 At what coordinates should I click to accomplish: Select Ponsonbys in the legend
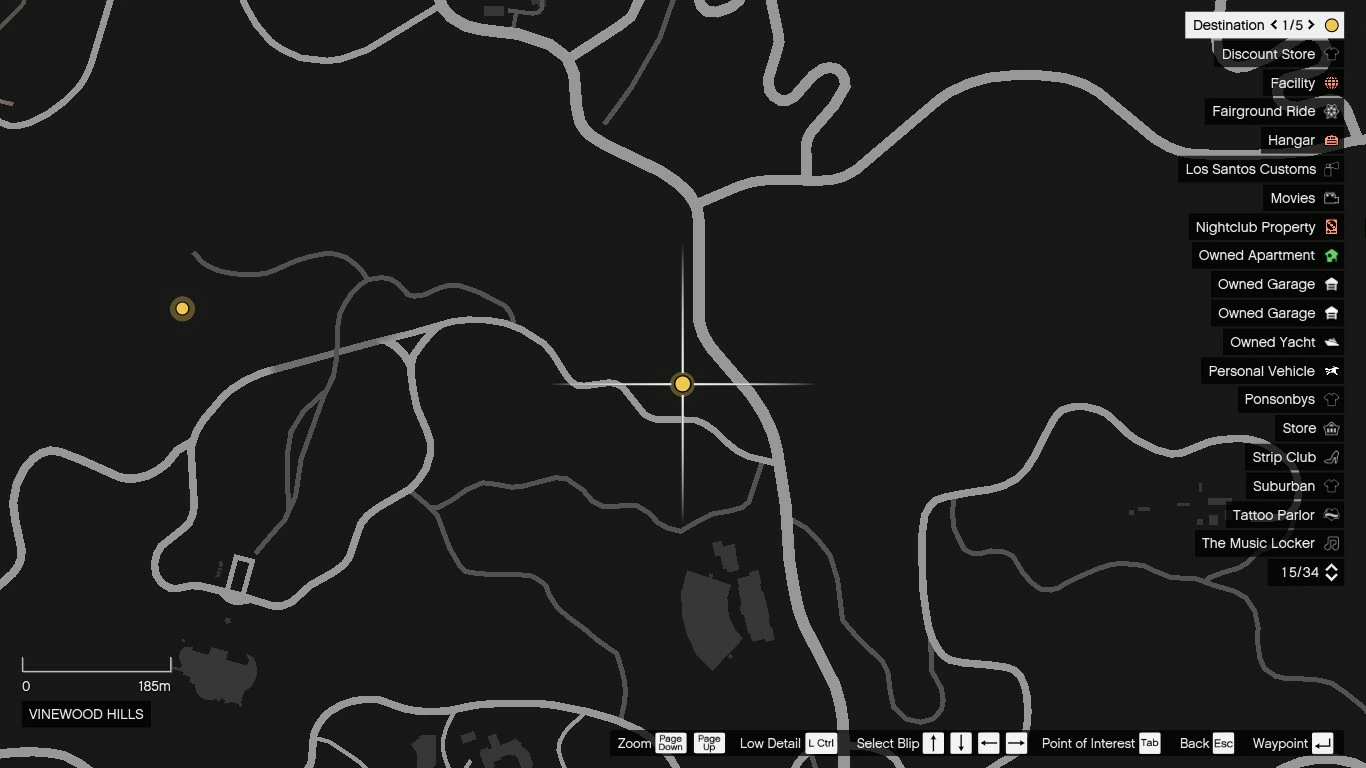1291,399
